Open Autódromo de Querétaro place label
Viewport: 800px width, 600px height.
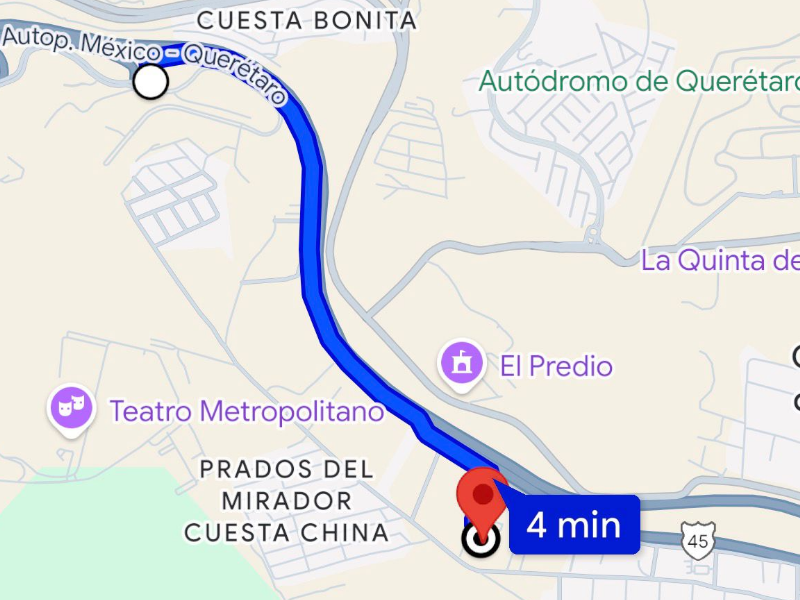[x=638, y=81]
